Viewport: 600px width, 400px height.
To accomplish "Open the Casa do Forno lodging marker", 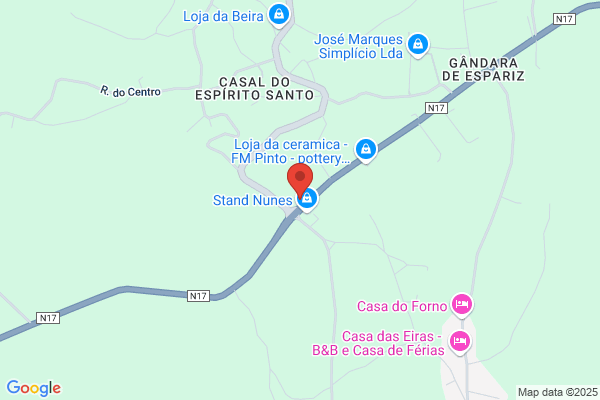I will click(461, 303).
